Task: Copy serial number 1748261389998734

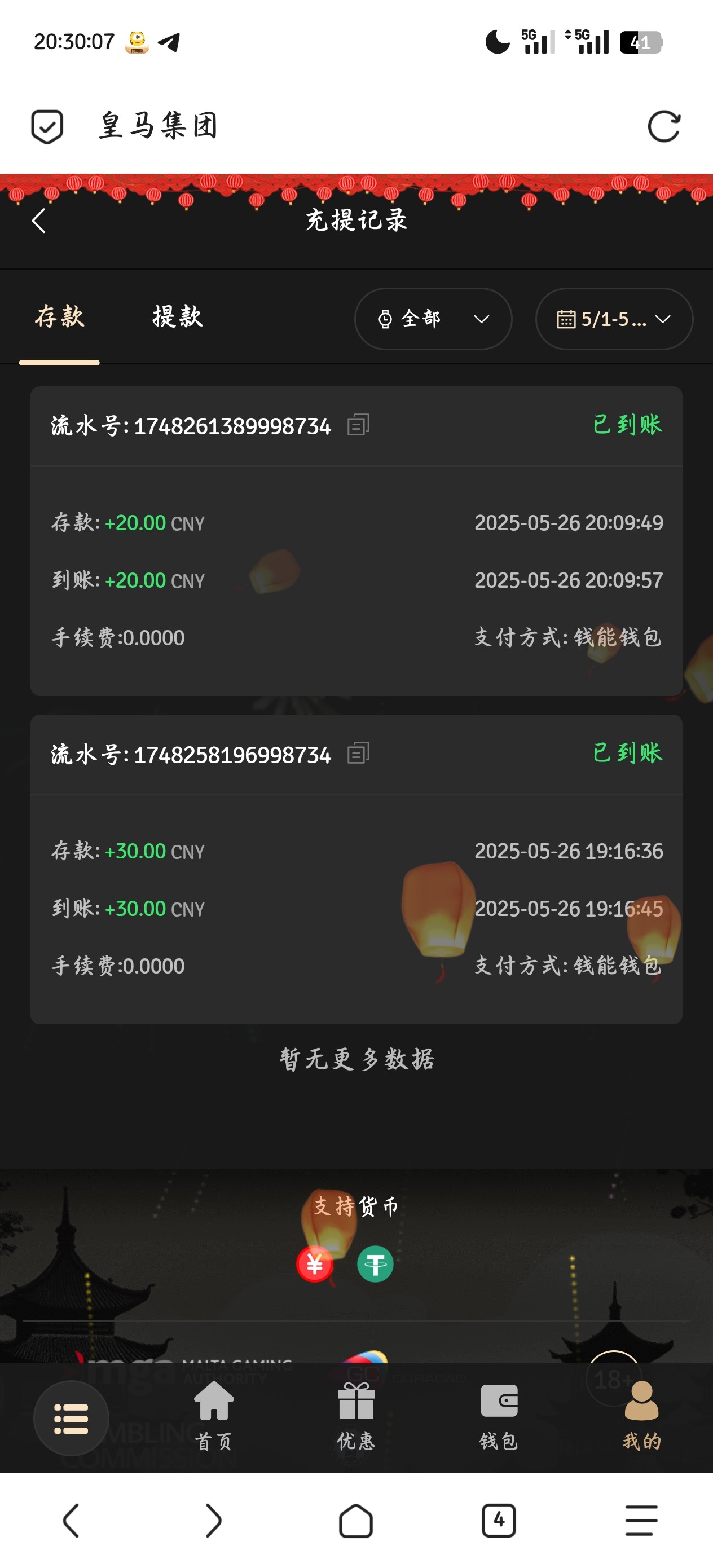Action: tap(358, 425)
